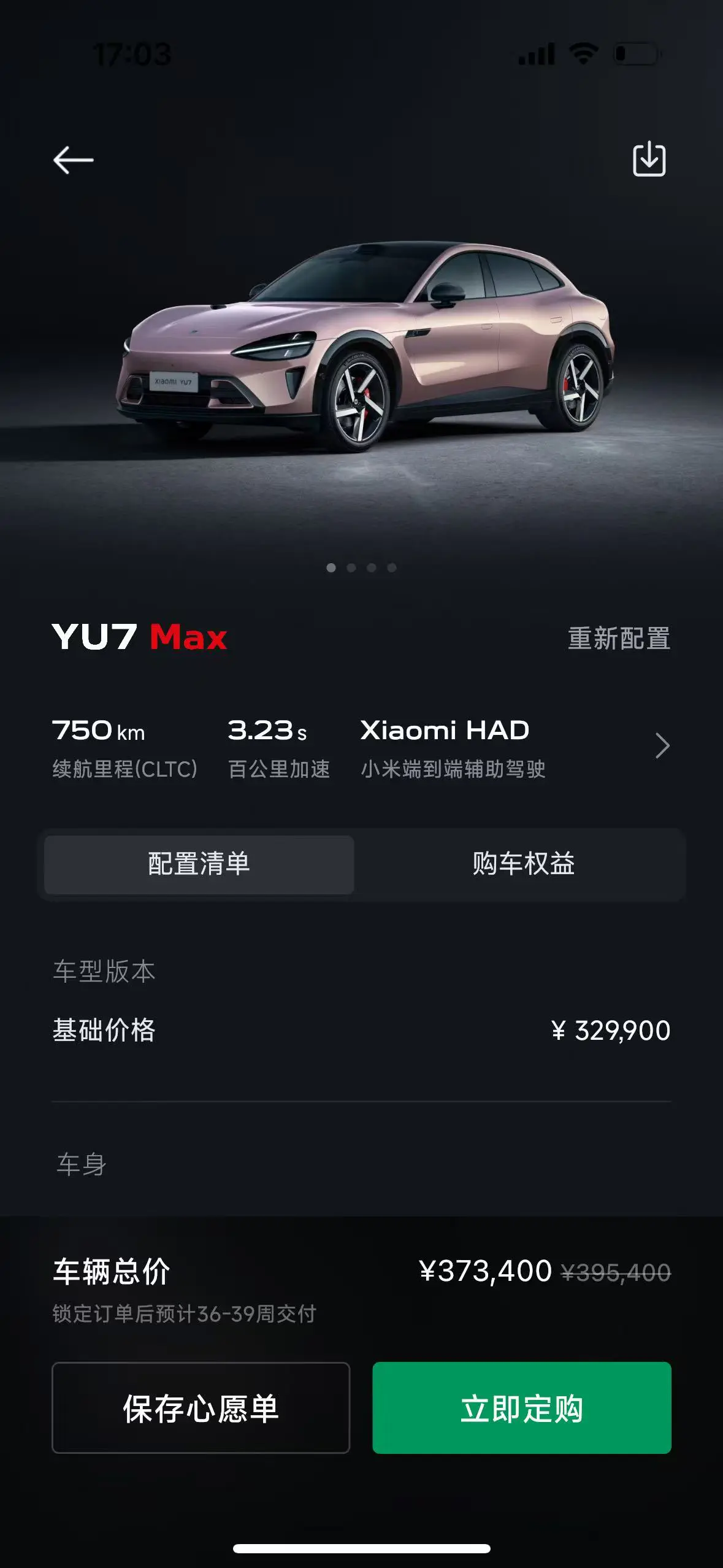The image size is (723, 1568).
Task: Tap 重新配置 to reconfigure the car
Action: point(619,639)
